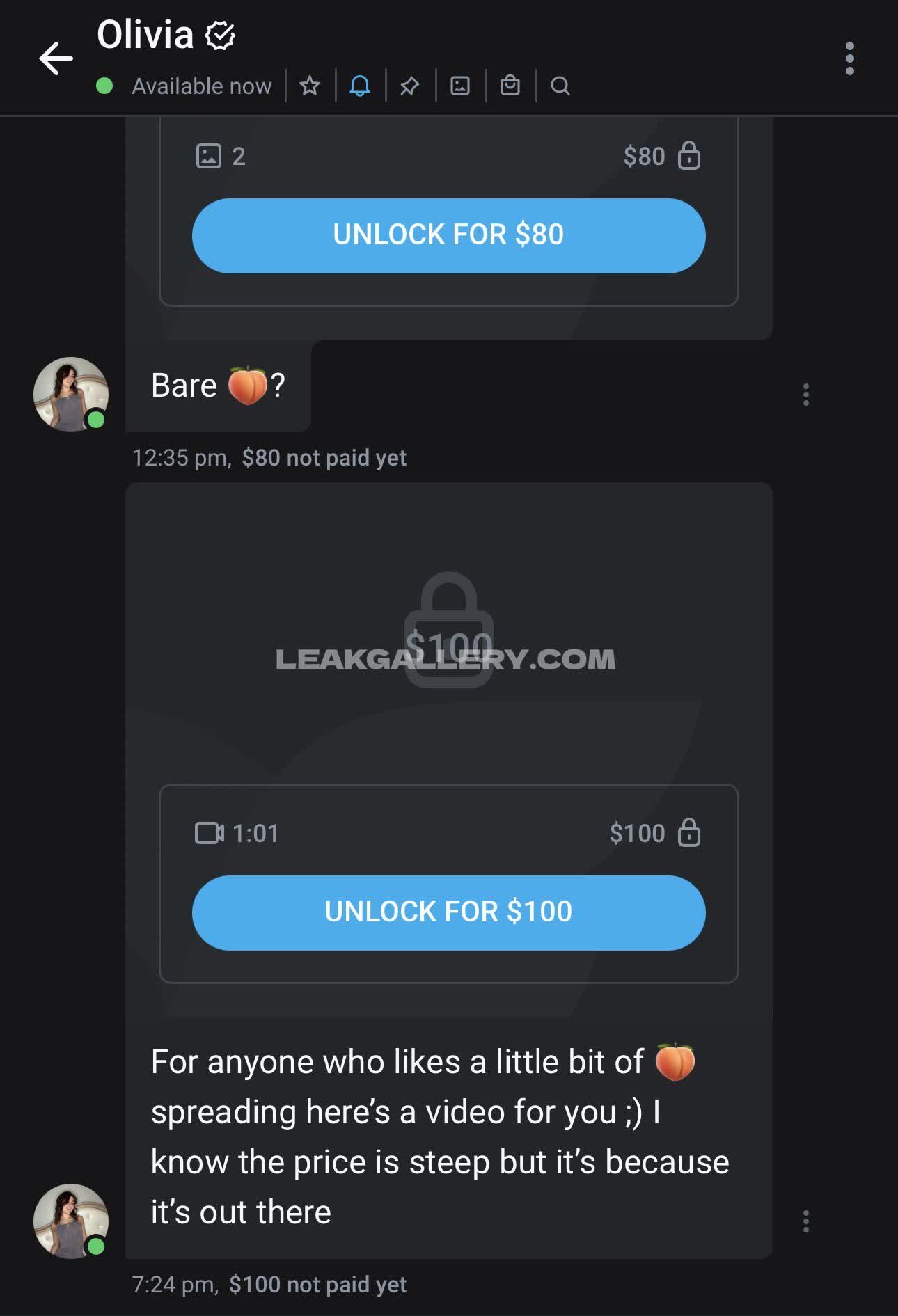The image size is (898, 1316).
Task: Go back from Olivia's chat
Action: [56, 58]
